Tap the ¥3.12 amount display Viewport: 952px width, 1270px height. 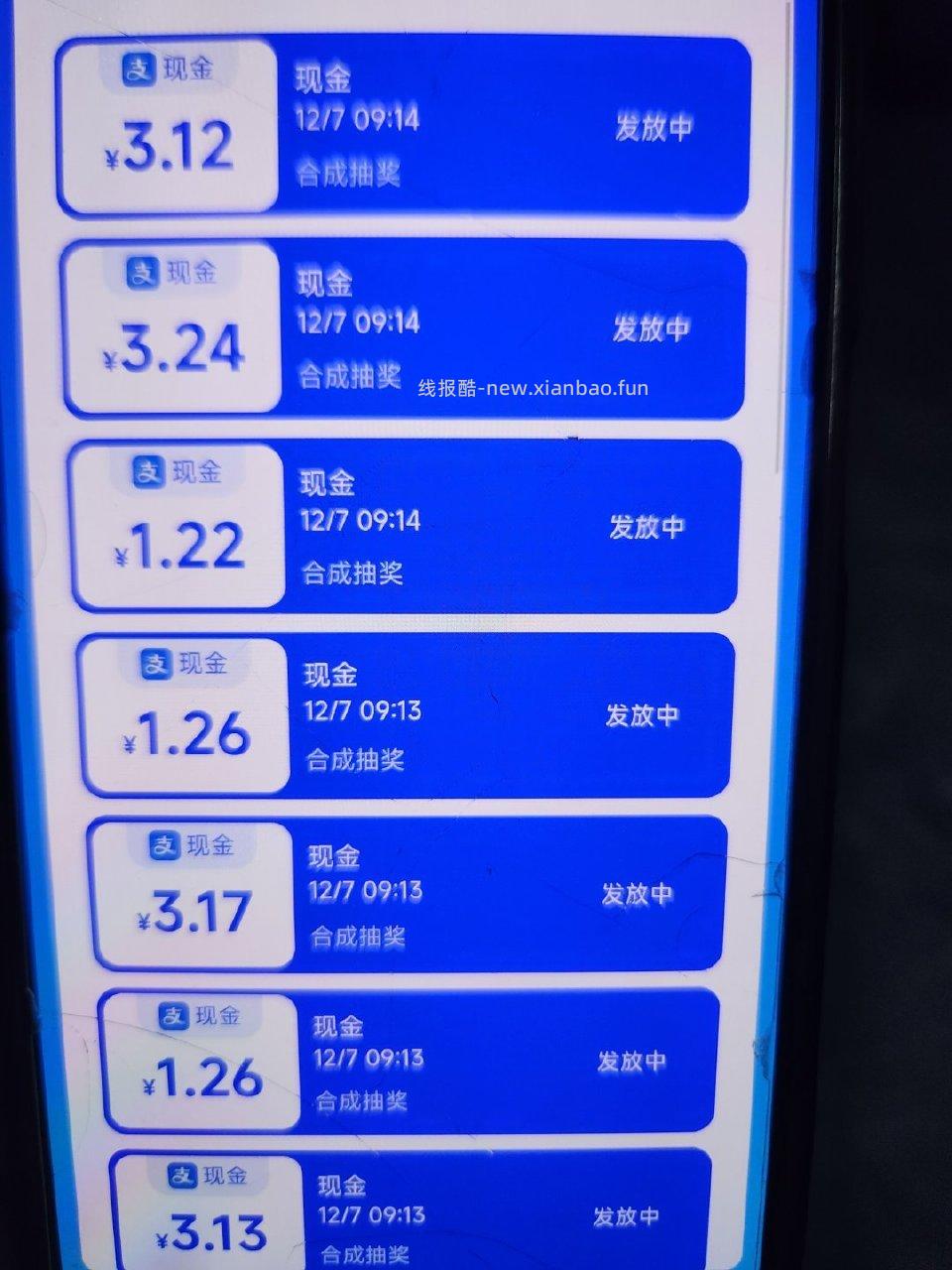[174, 144]
